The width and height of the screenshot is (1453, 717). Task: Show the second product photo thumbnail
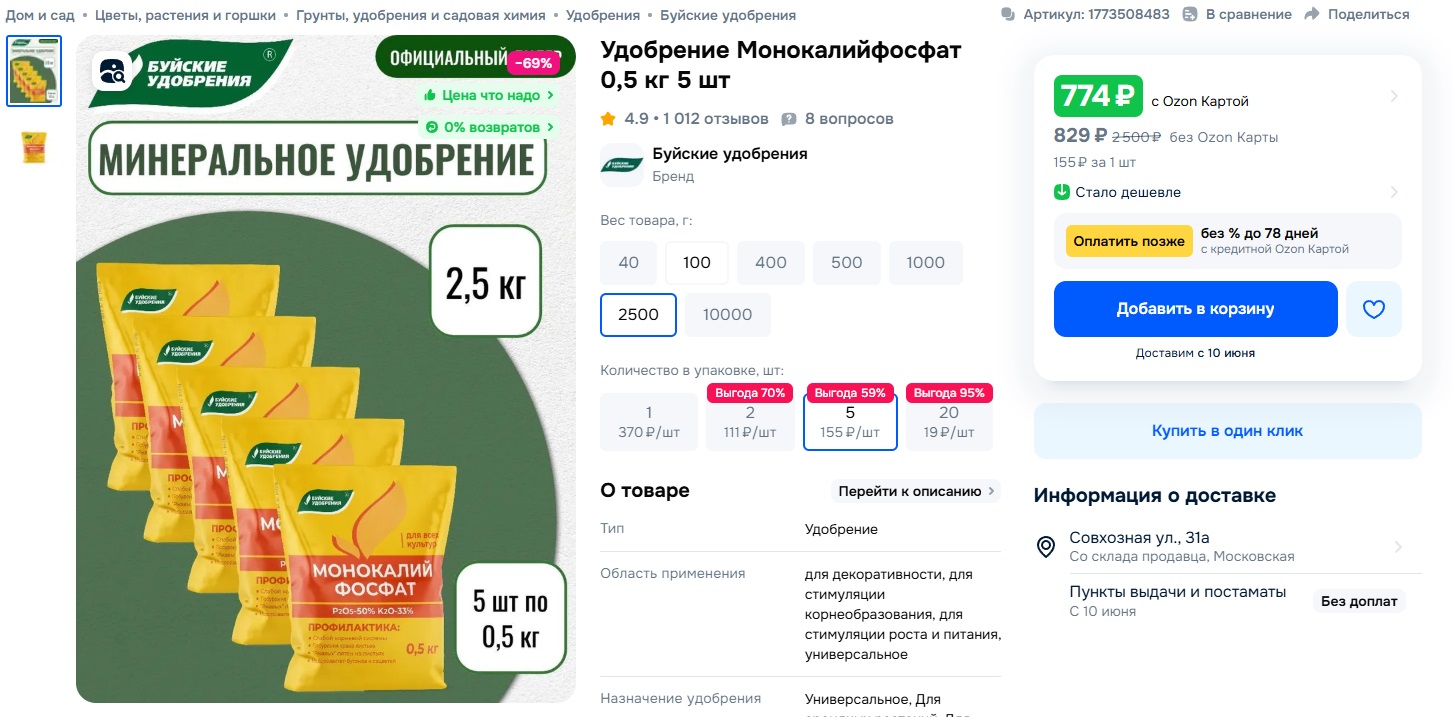34,147
